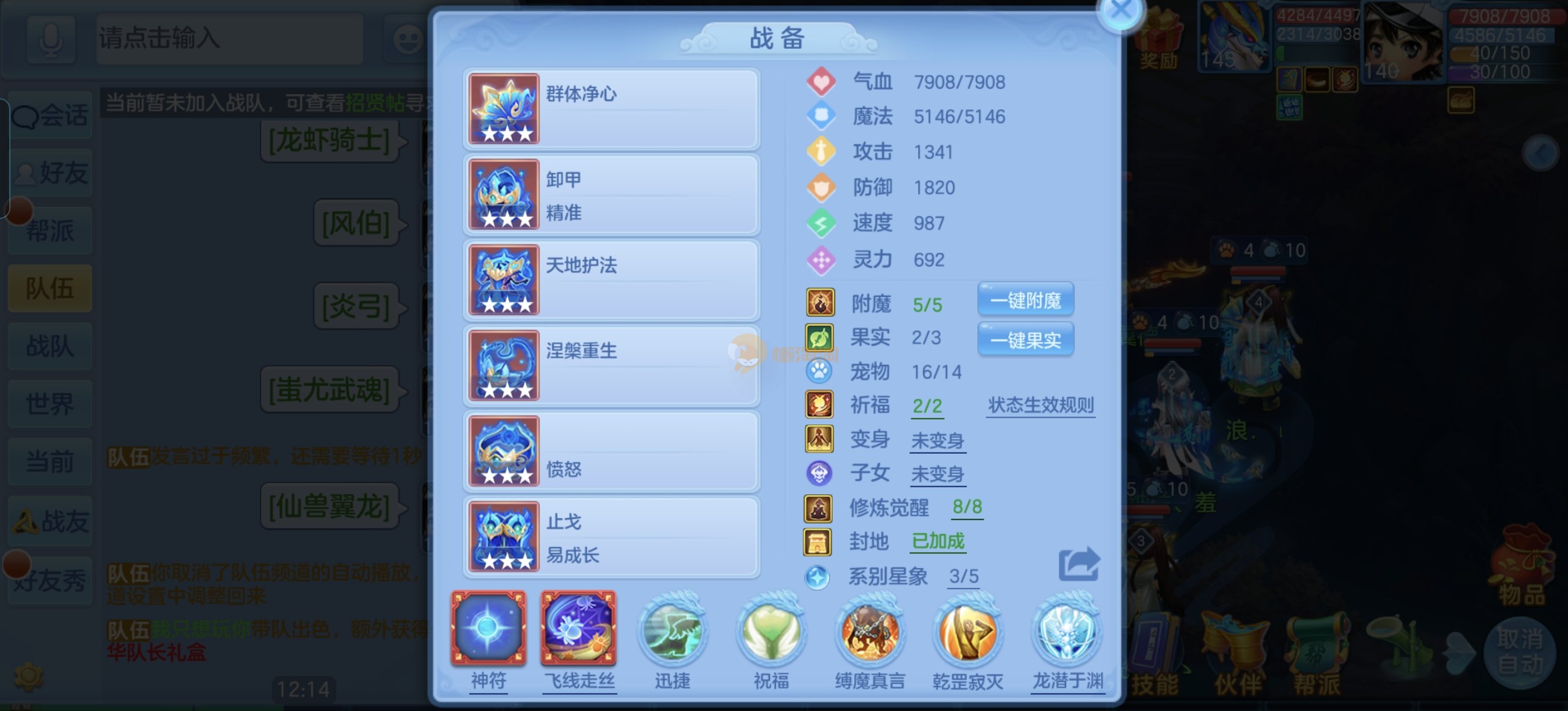
Task: Close the 战备 dialog
Action: (1121, 11)
